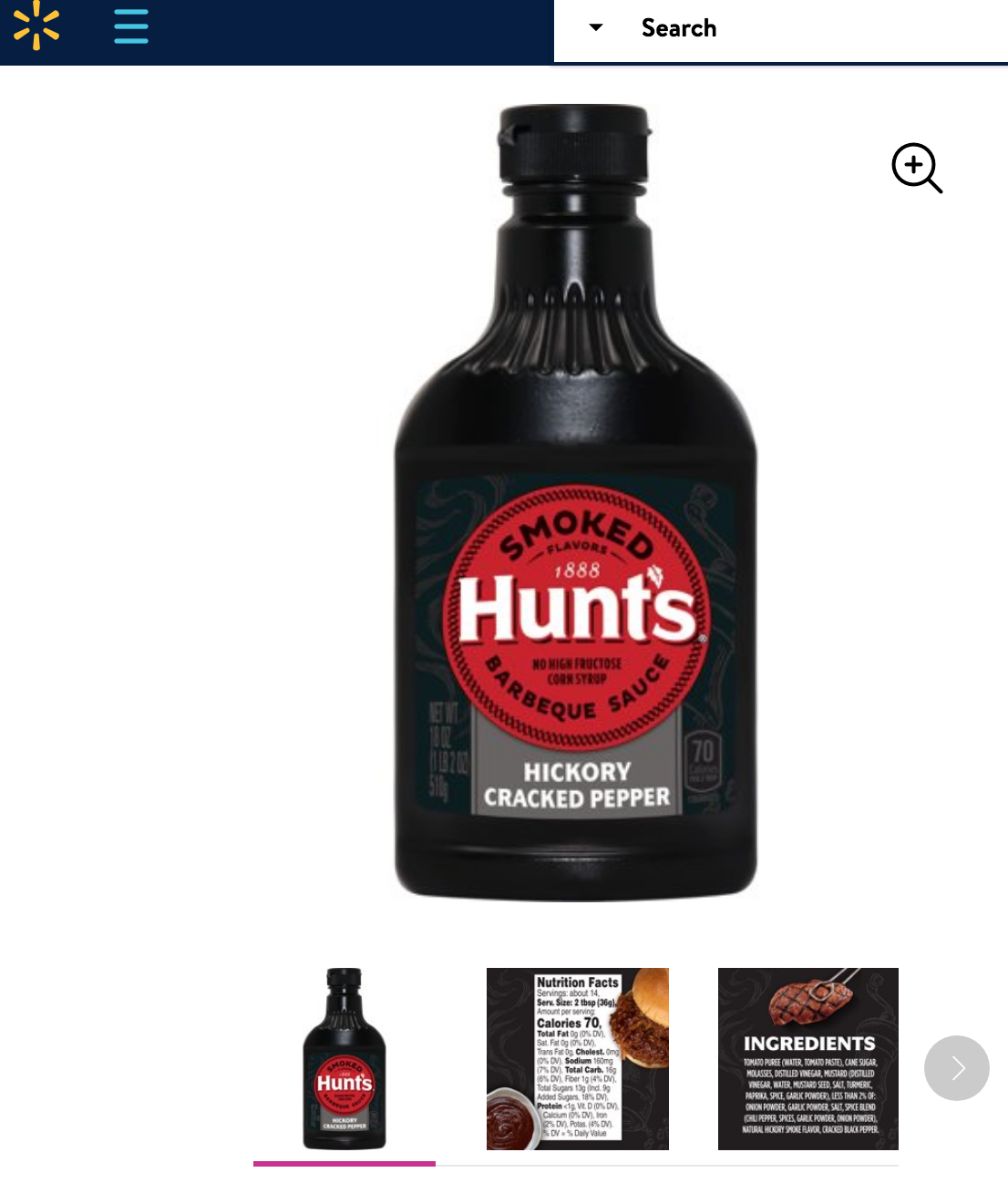
Task: Select the Nutrition Facts thumbnail
Action: click(577, 1058)
